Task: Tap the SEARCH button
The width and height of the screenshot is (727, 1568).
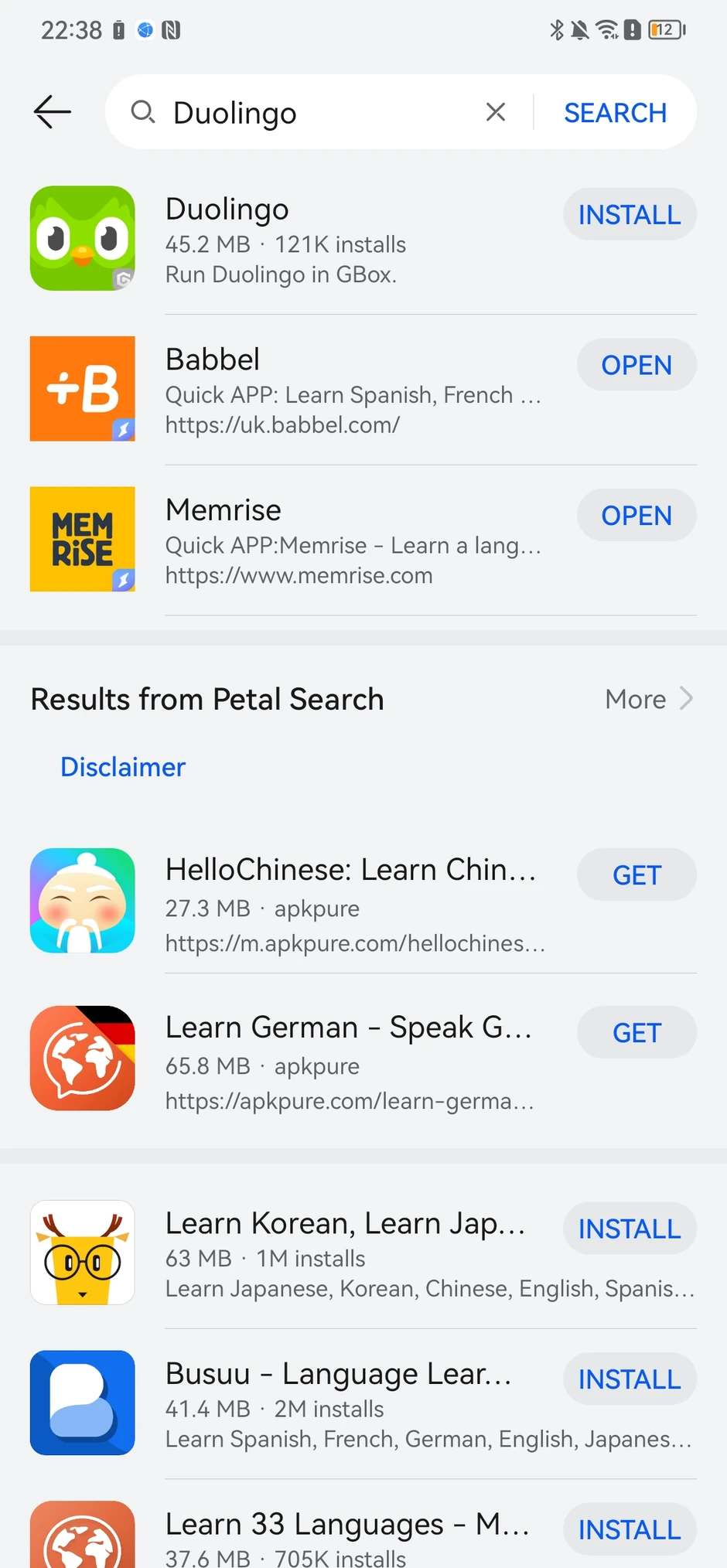Action: pos(615,113)
